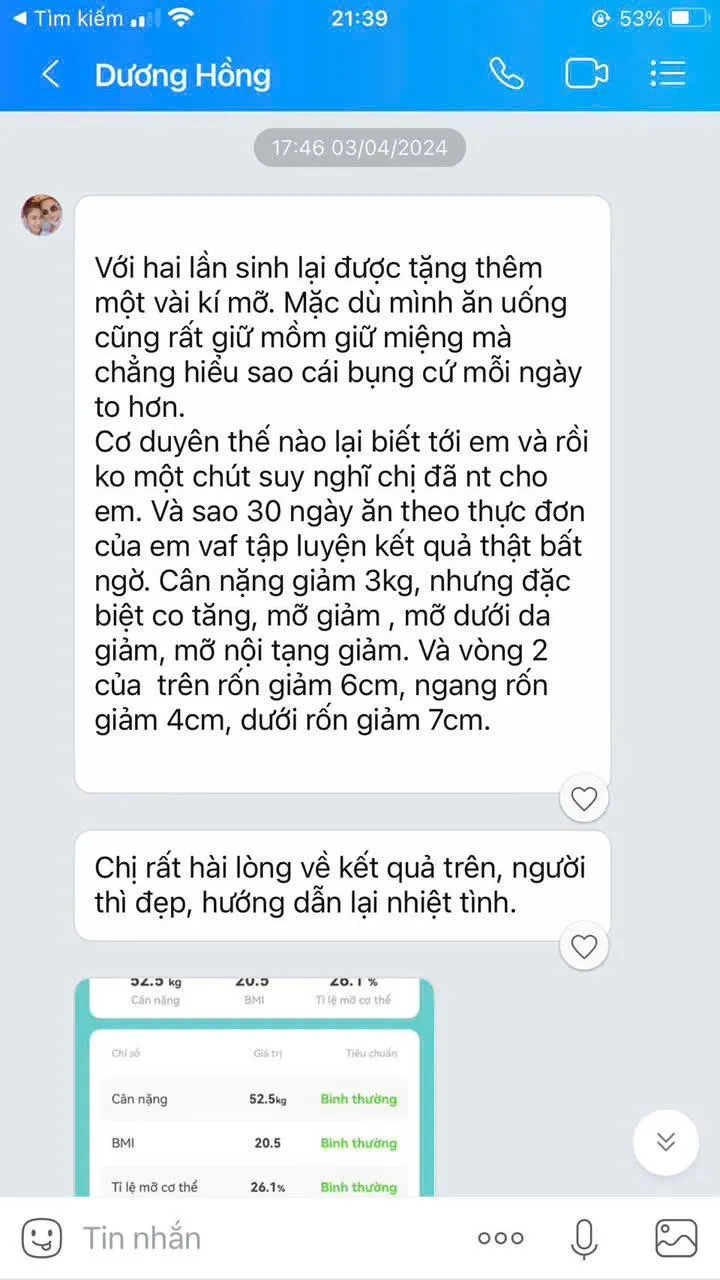Start a voice call with Dương Hồng
Image resolution: width=720 pixels, height=1280 pixels.
pyautogui.click(x=506, y=74)
